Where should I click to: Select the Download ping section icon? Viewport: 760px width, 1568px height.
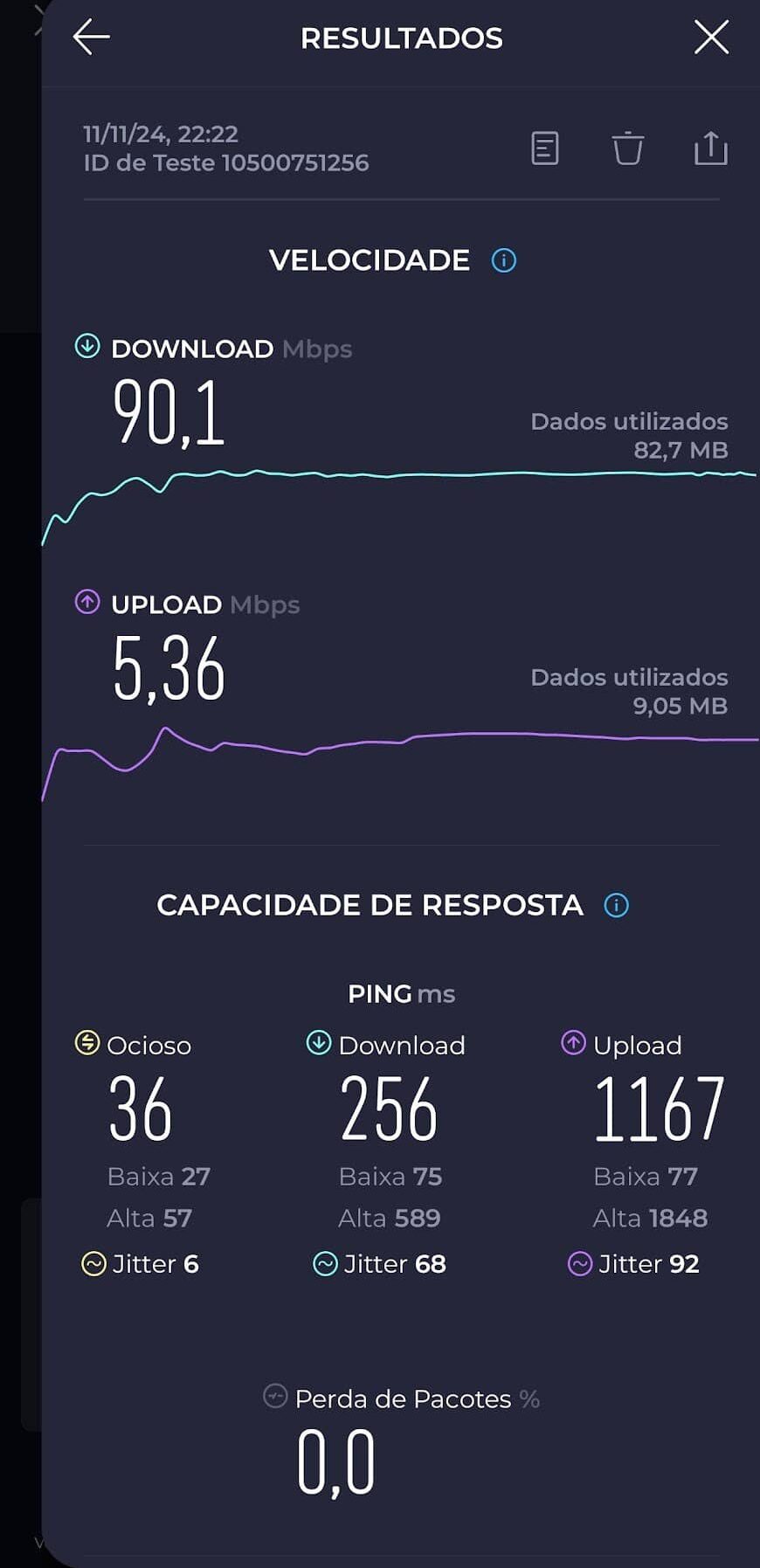tap(317, 1044)
